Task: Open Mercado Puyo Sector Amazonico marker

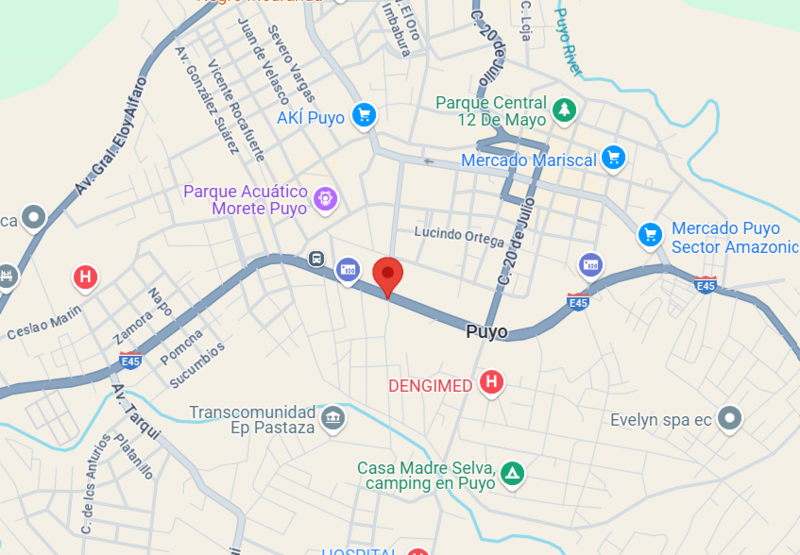Action: click(x=650, y=235)
